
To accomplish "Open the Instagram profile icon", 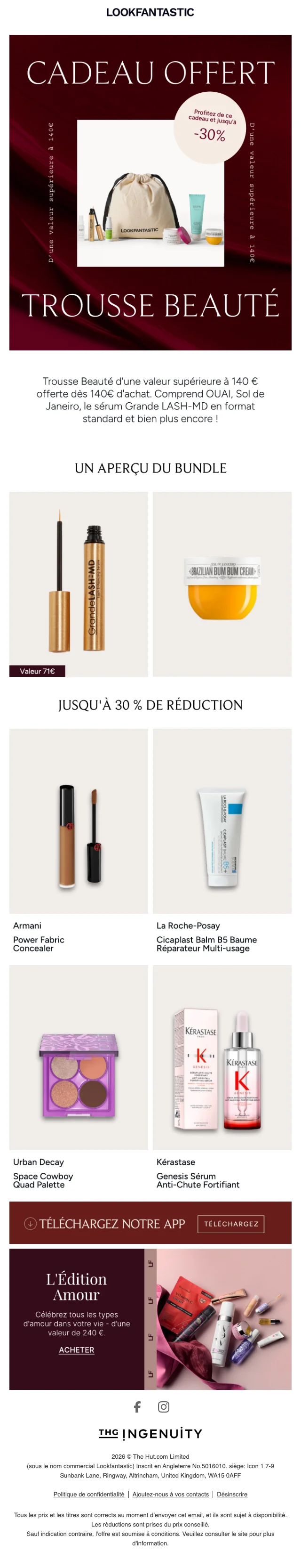I will 164,1406.
